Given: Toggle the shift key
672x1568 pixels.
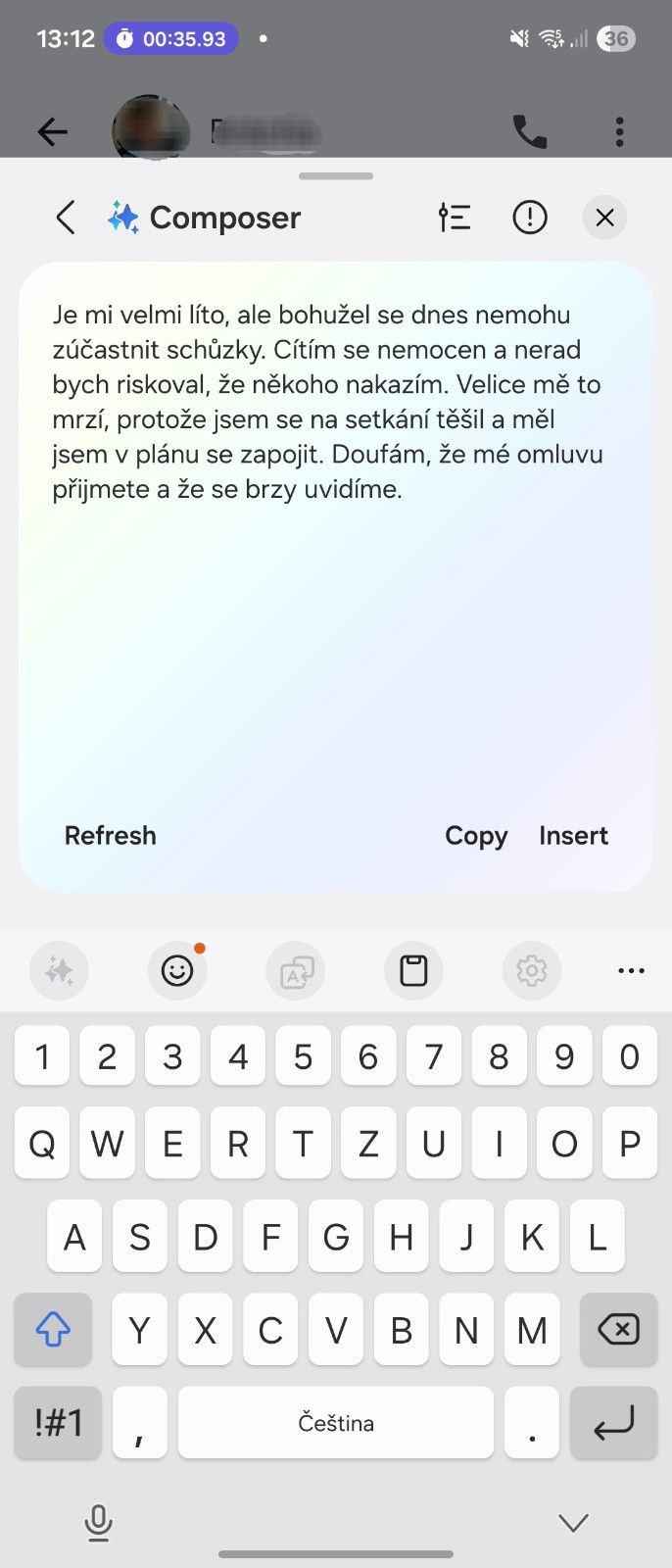Looking at the screenshot, I should [53, 1330].
